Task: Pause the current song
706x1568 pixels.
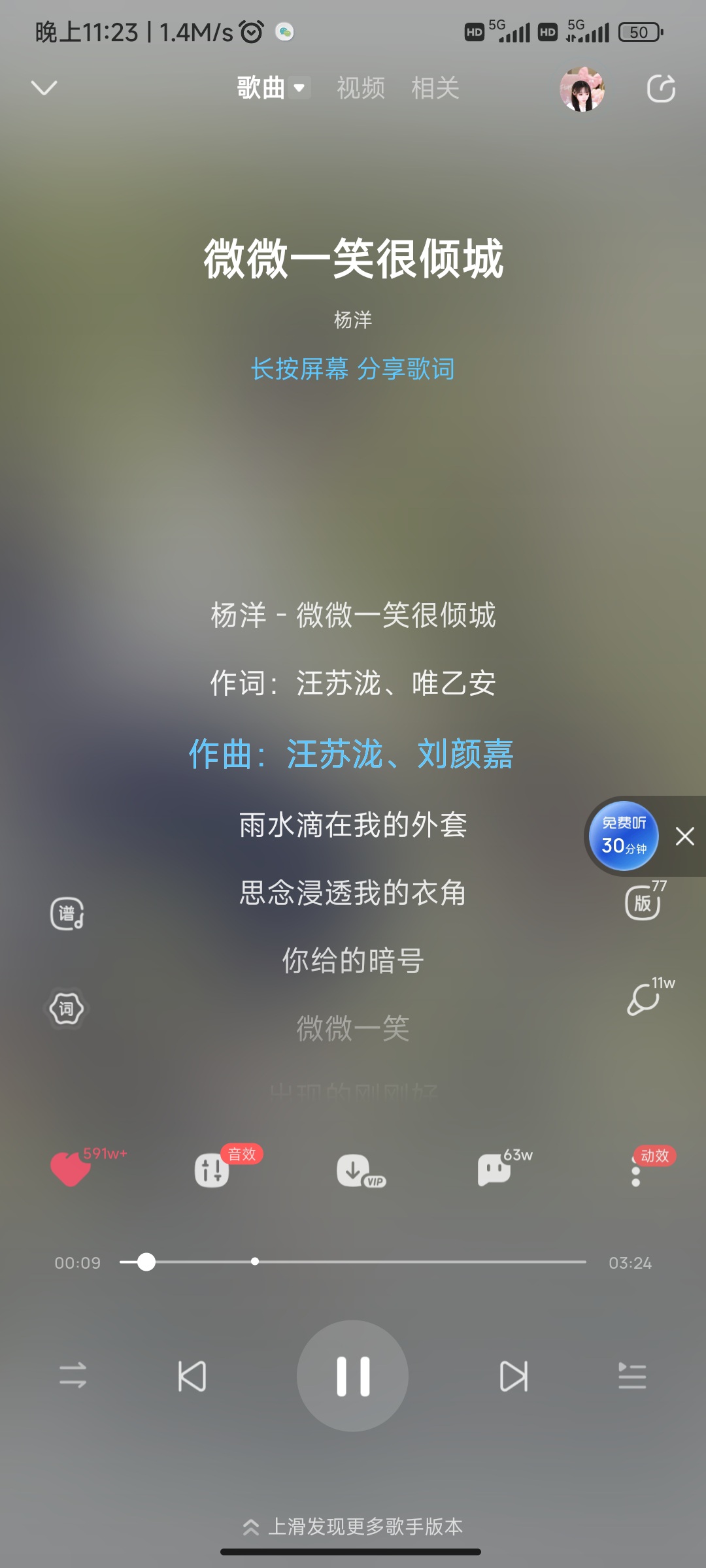Action: point(353,1376)
